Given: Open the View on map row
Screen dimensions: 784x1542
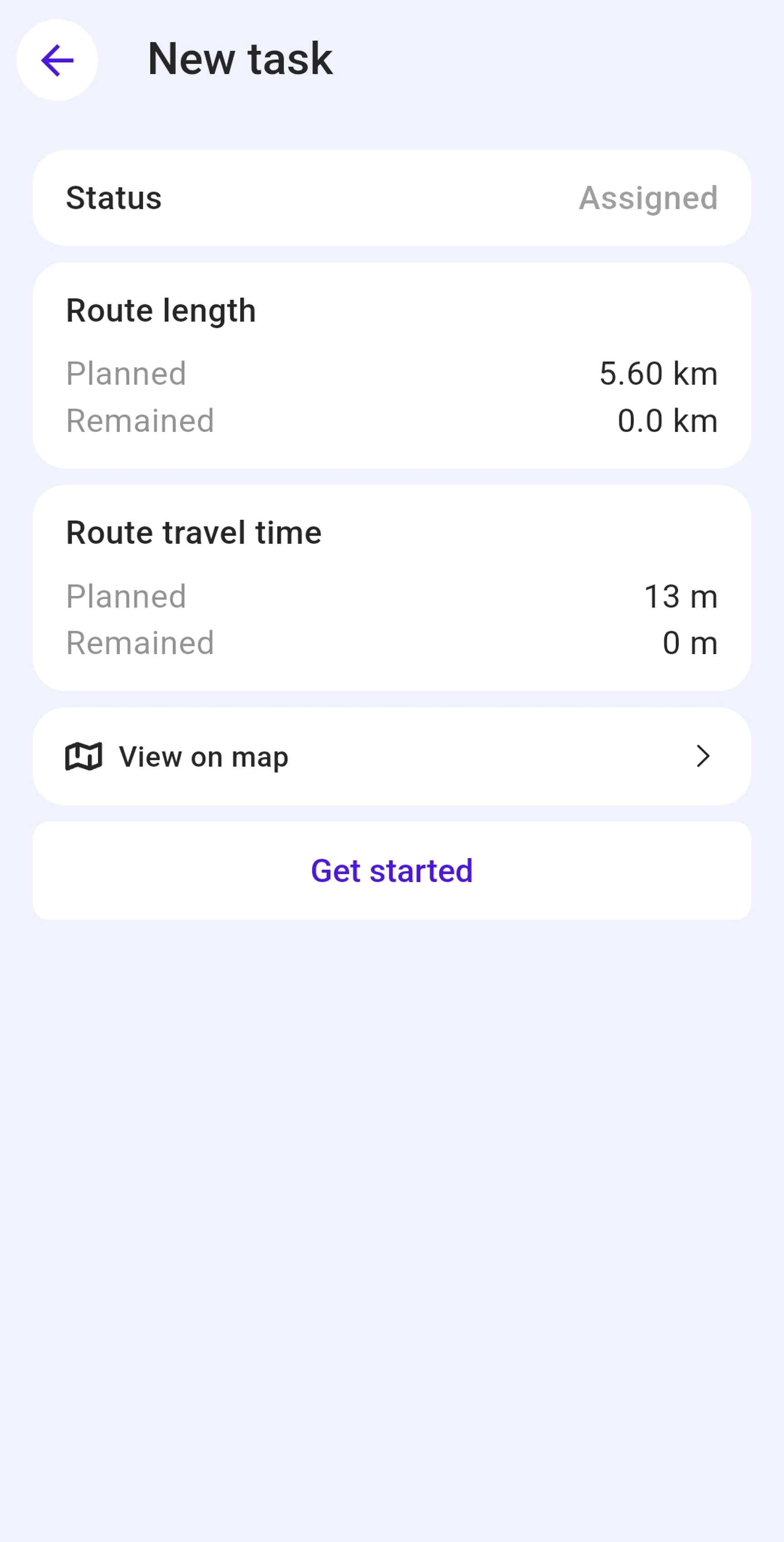Looking at the screenshot, I should [392, 756].
